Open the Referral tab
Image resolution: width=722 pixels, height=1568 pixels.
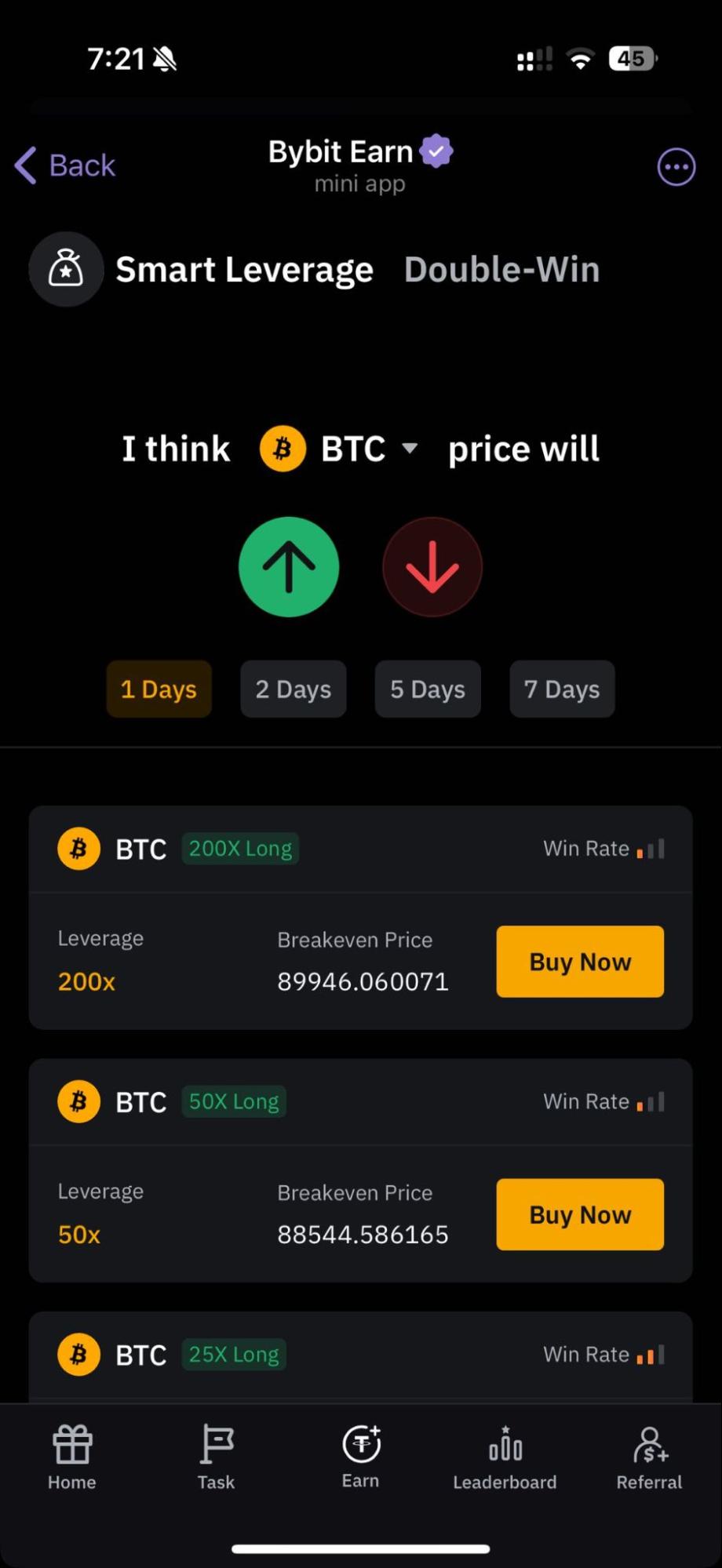pos(649,1457)
